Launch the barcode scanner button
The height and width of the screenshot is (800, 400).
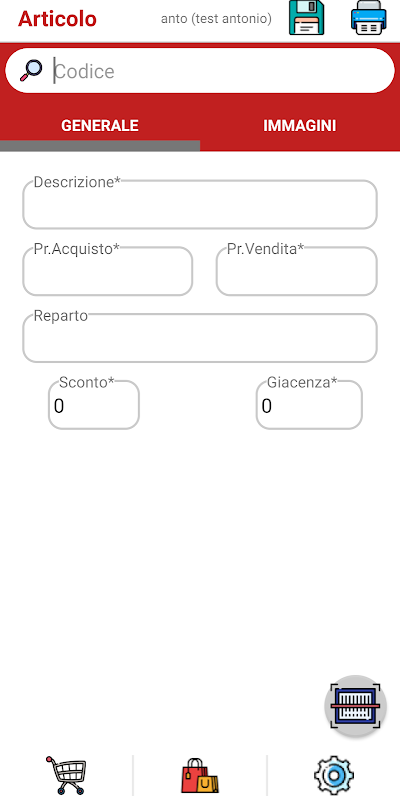tap(356, 706)
